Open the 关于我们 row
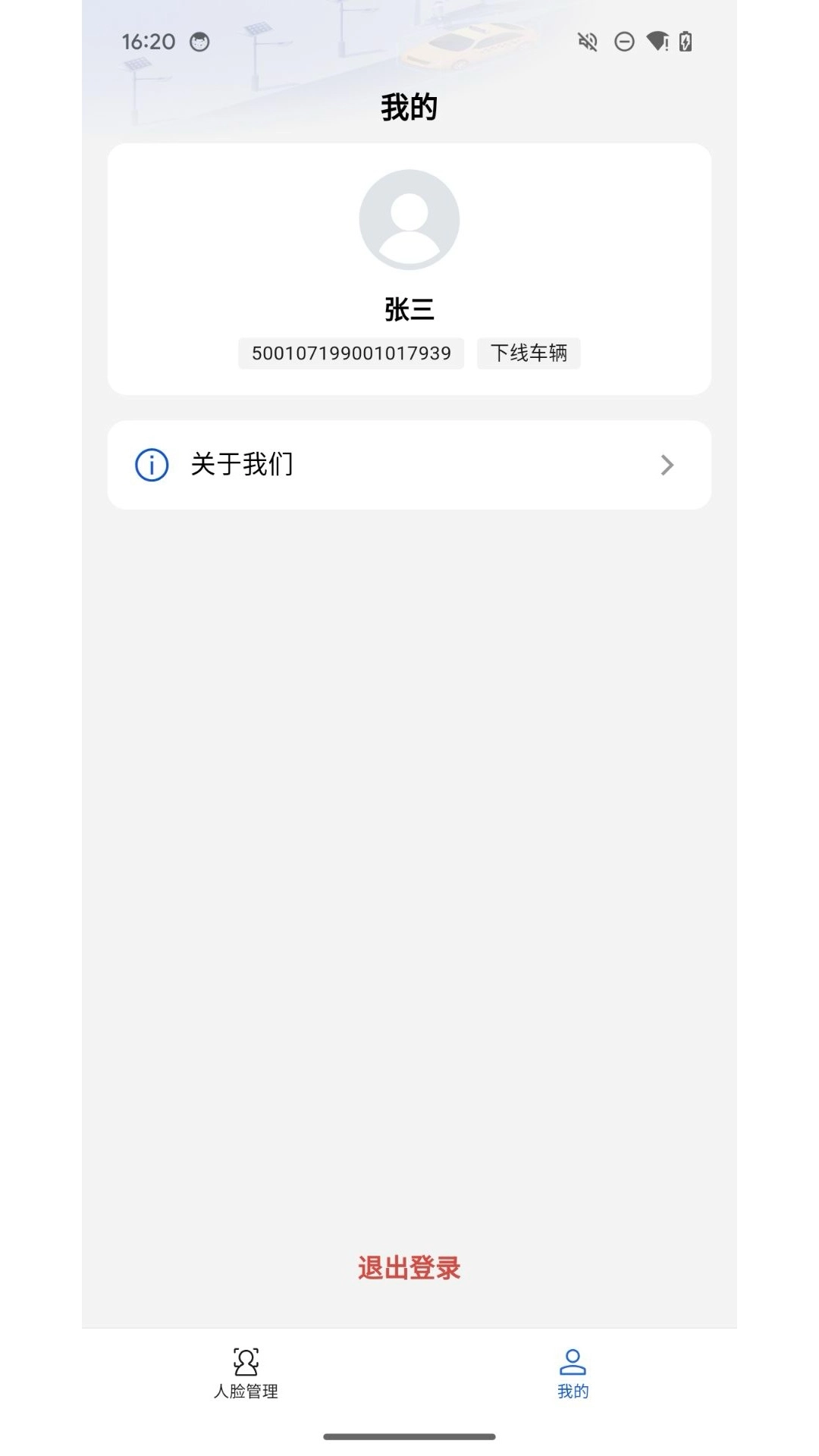The width and height of the screenshot is (819, 1456). click(x=409, y=465)
